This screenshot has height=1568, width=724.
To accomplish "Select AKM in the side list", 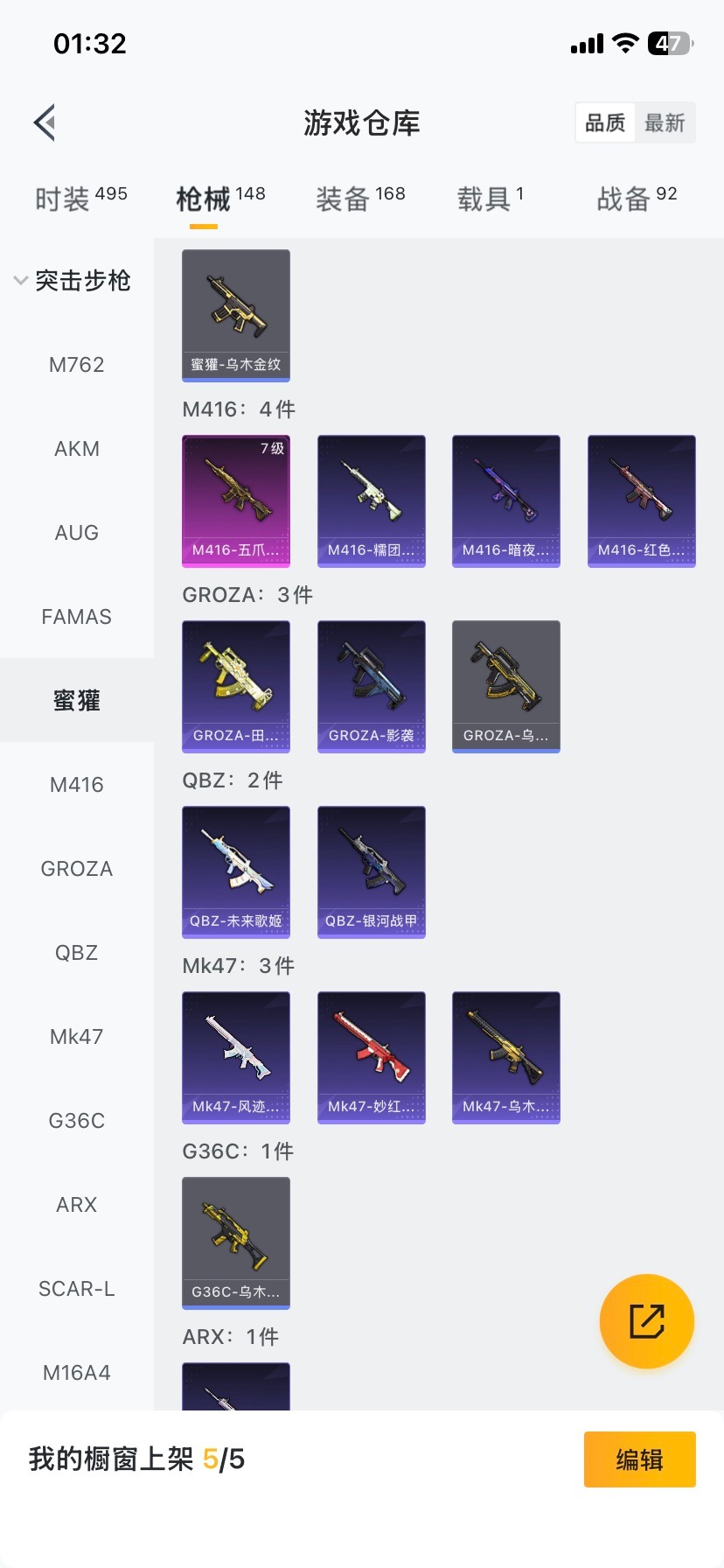I will tap(77, 449).
